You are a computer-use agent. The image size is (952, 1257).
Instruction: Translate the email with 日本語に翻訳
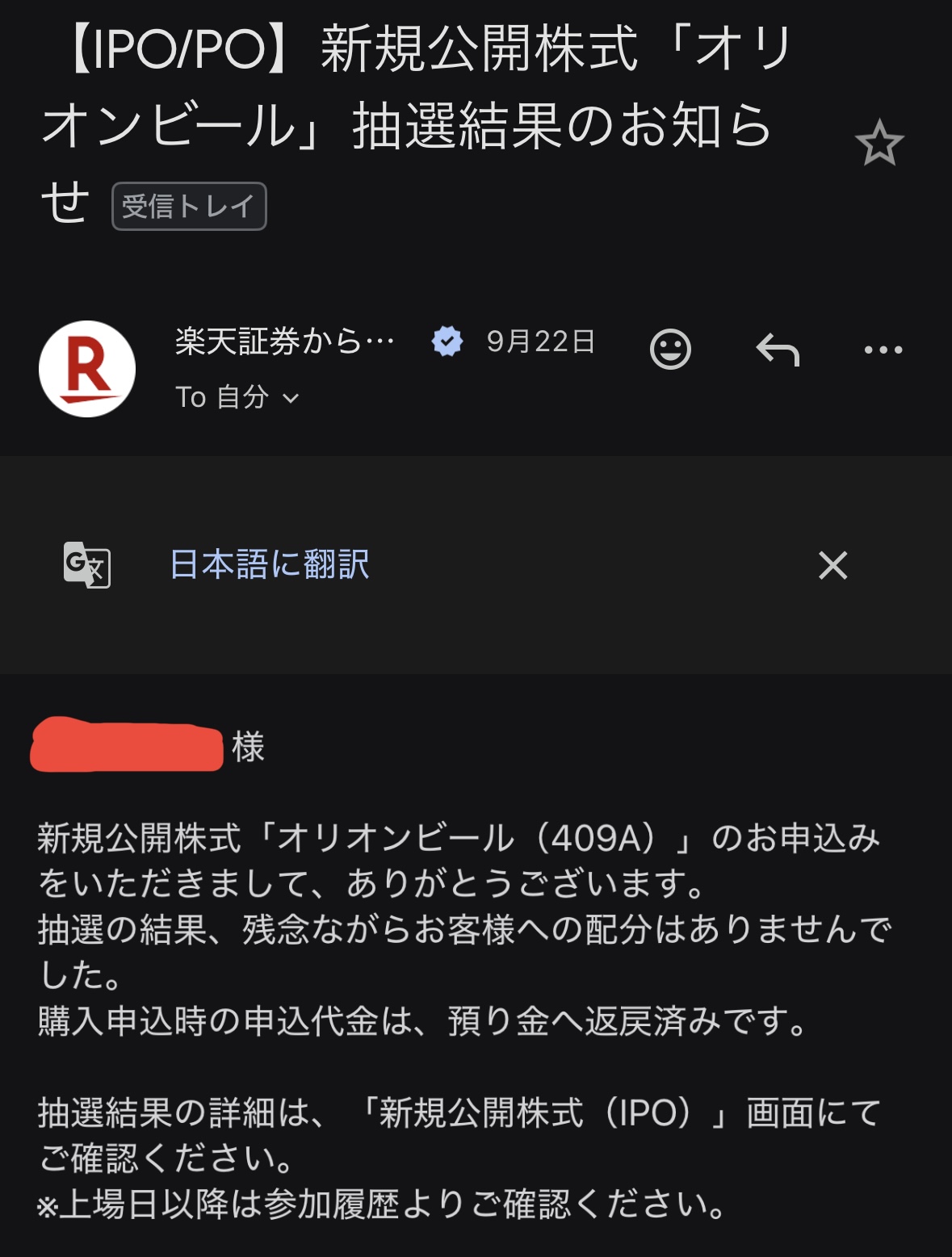point(270,564)
